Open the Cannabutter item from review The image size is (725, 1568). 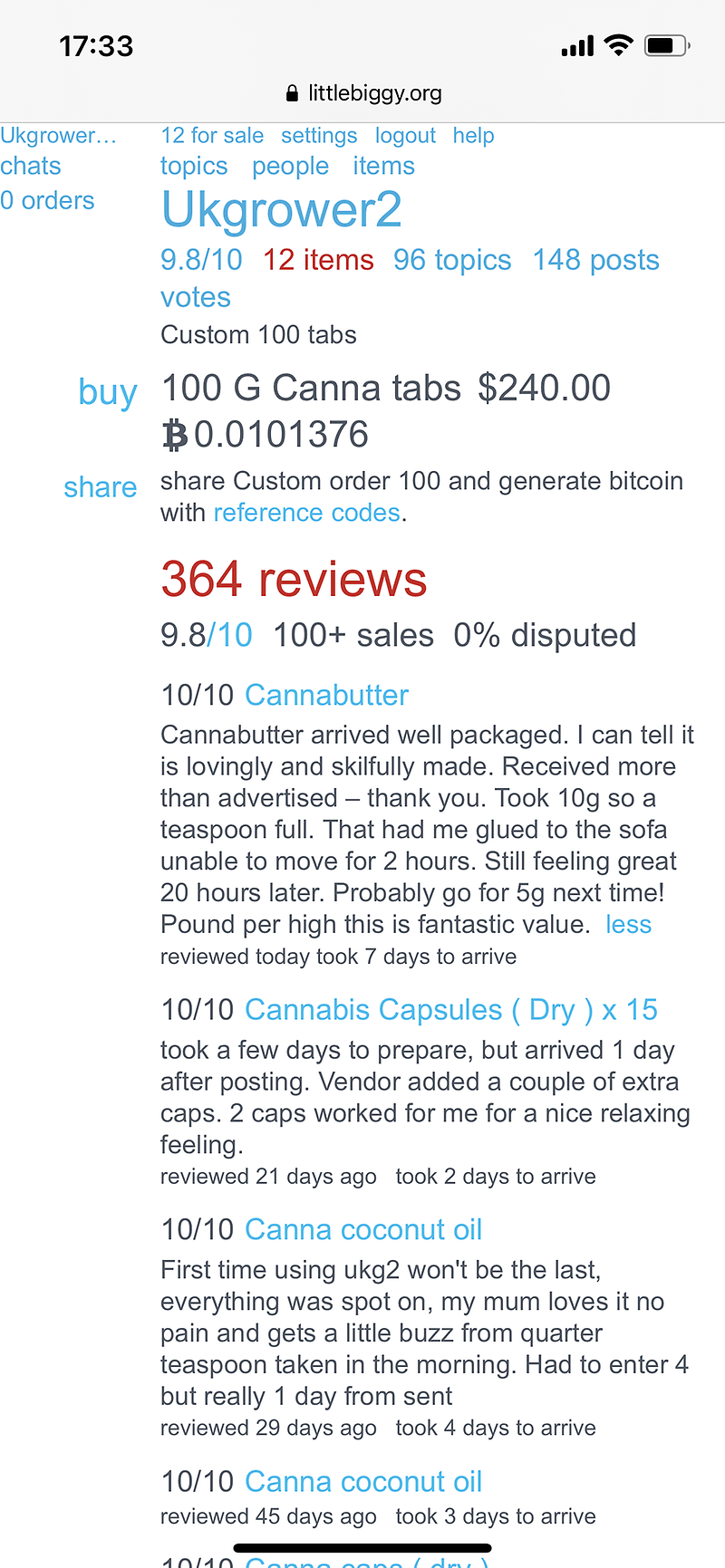click(326, 696)
